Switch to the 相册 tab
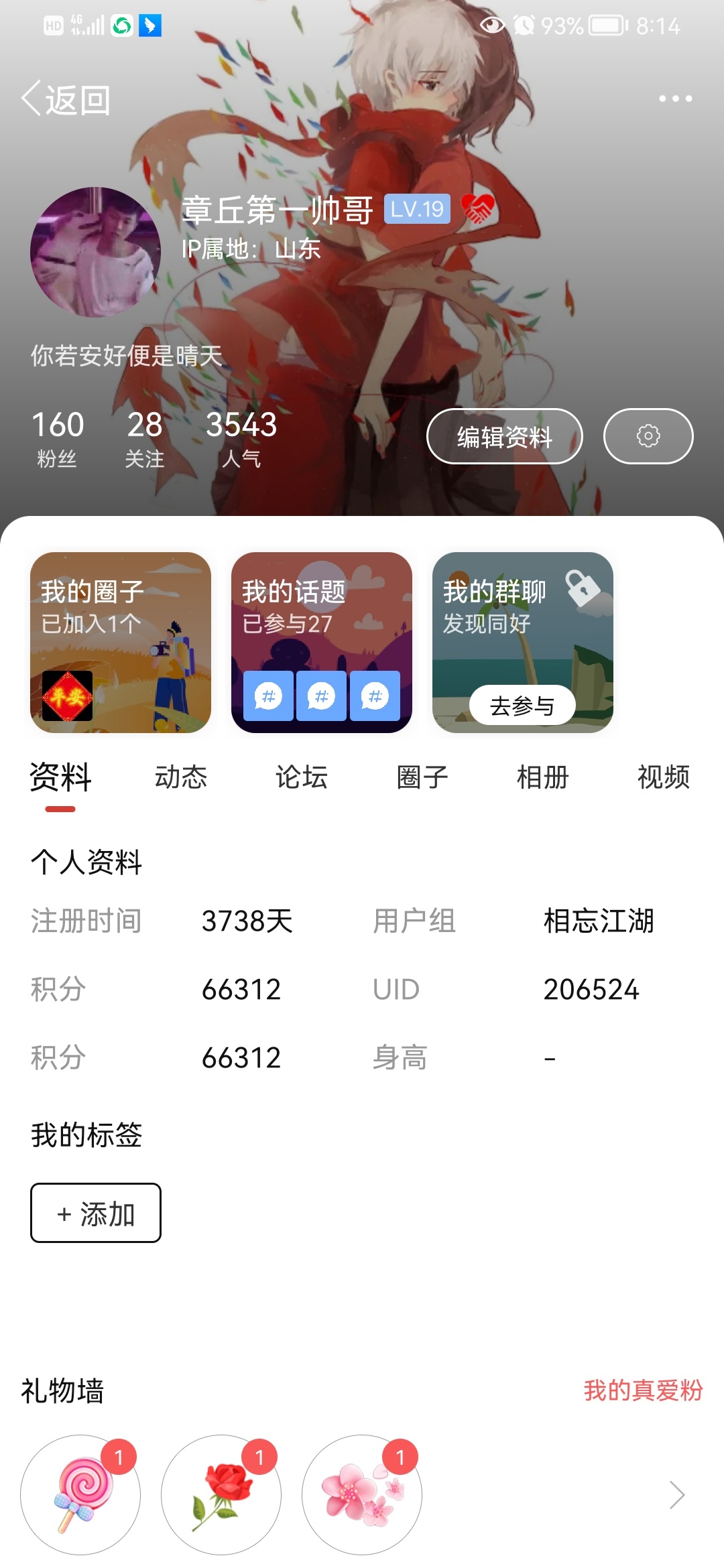 tap(542, 777)
